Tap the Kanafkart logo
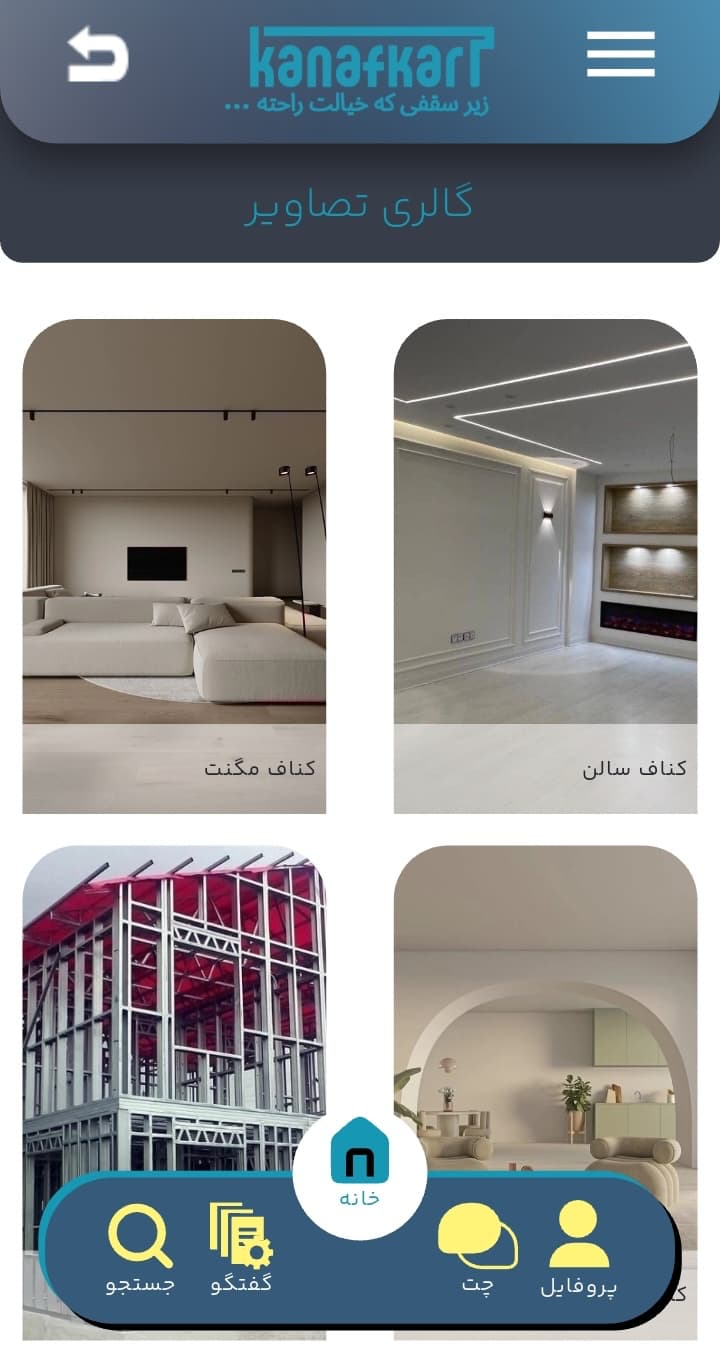 (x=369, y=57)
